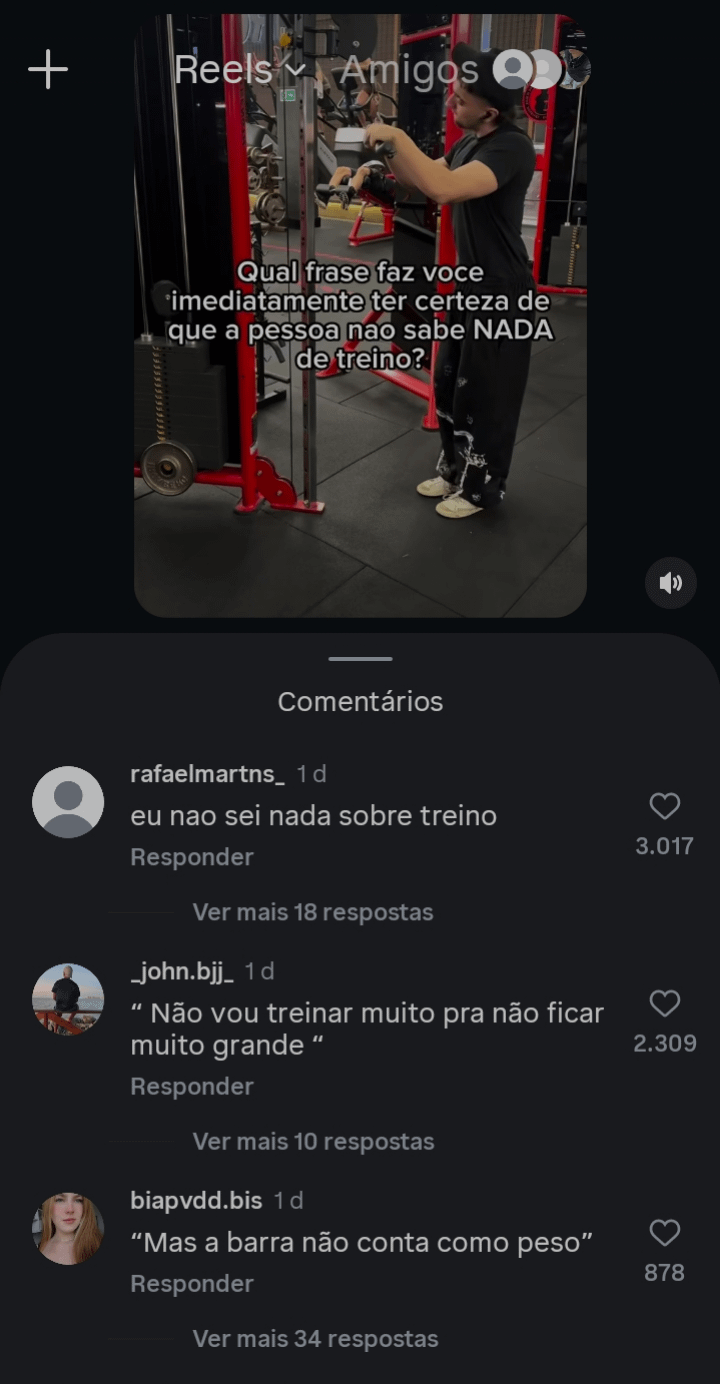
Task: Like _john.bjj_'s comment
Action: pos(665,1004)
